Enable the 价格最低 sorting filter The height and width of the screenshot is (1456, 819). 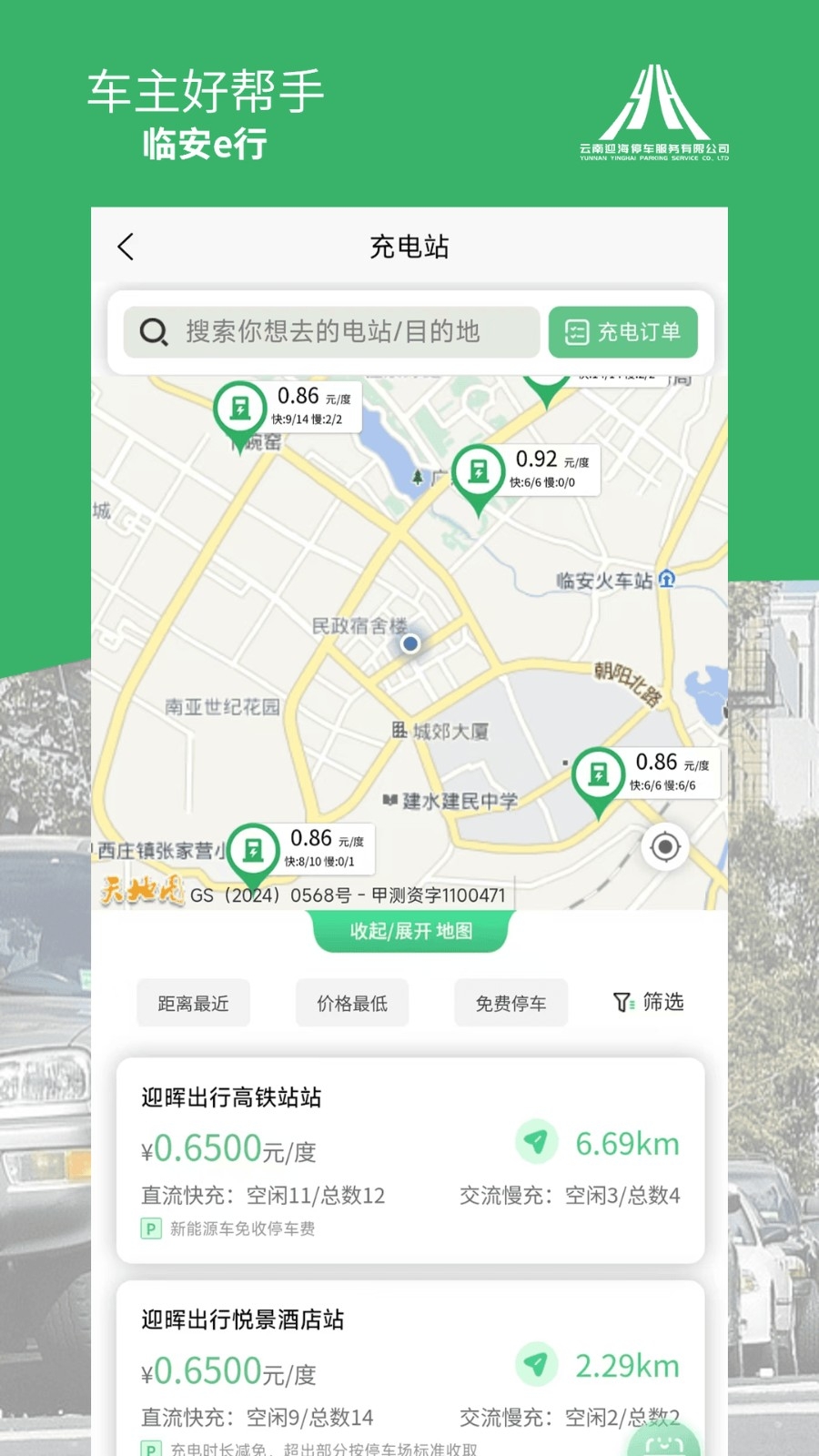coord(352,1003)
